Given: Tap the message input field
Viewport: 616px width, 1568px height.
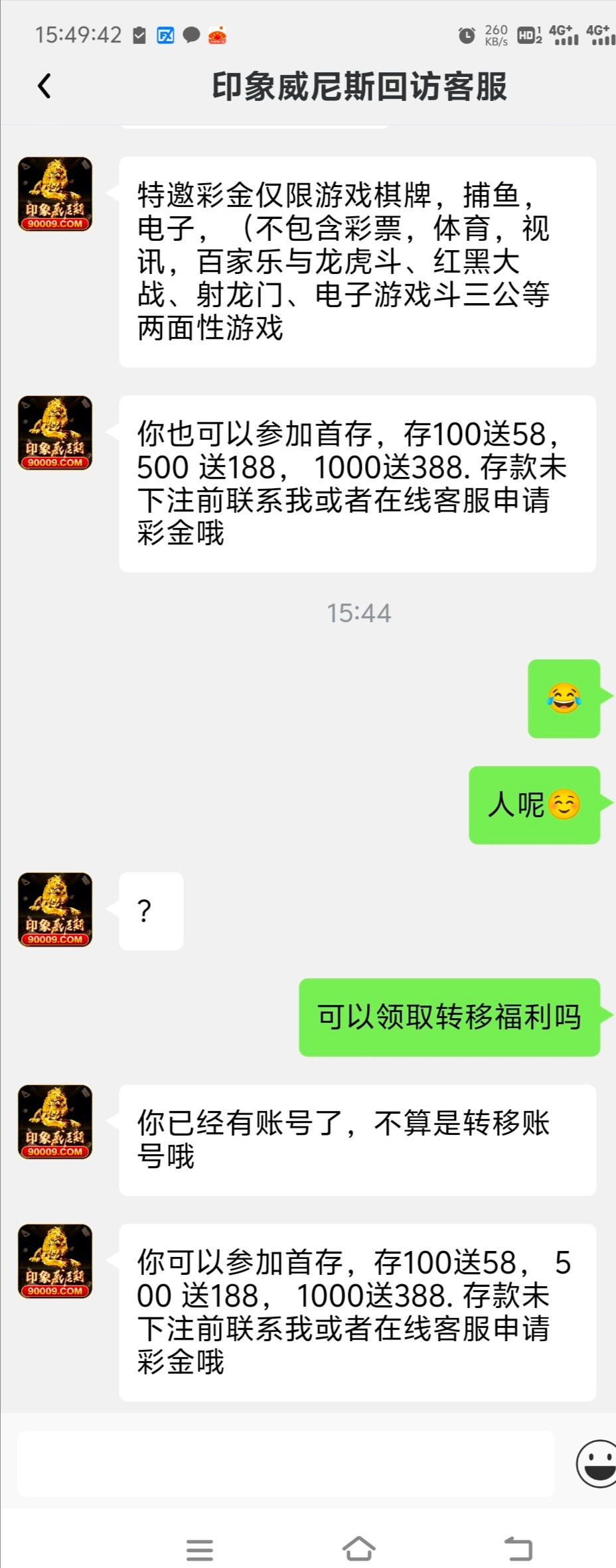Looking at the screenshot, I should pos(286,1463).
